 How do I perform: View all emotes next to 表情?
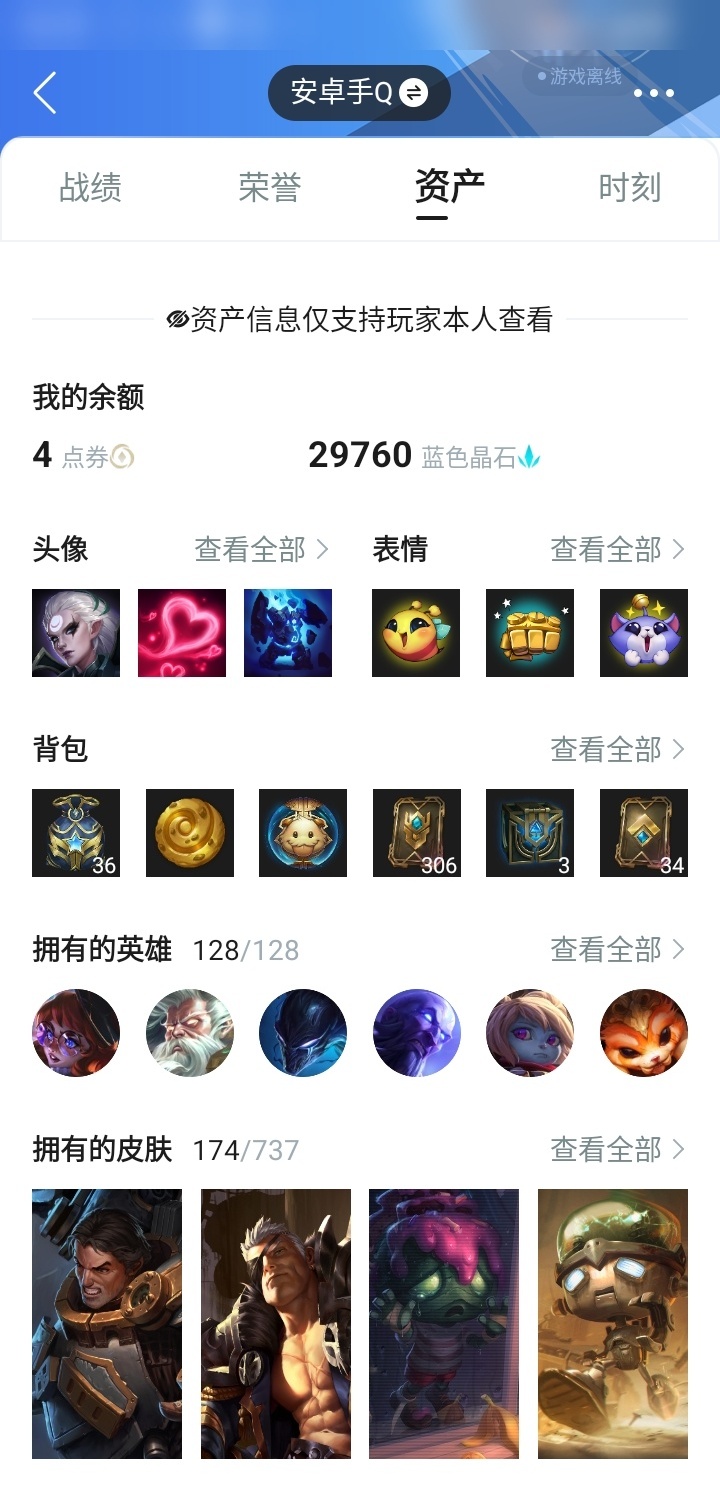[x=618, y=549]
